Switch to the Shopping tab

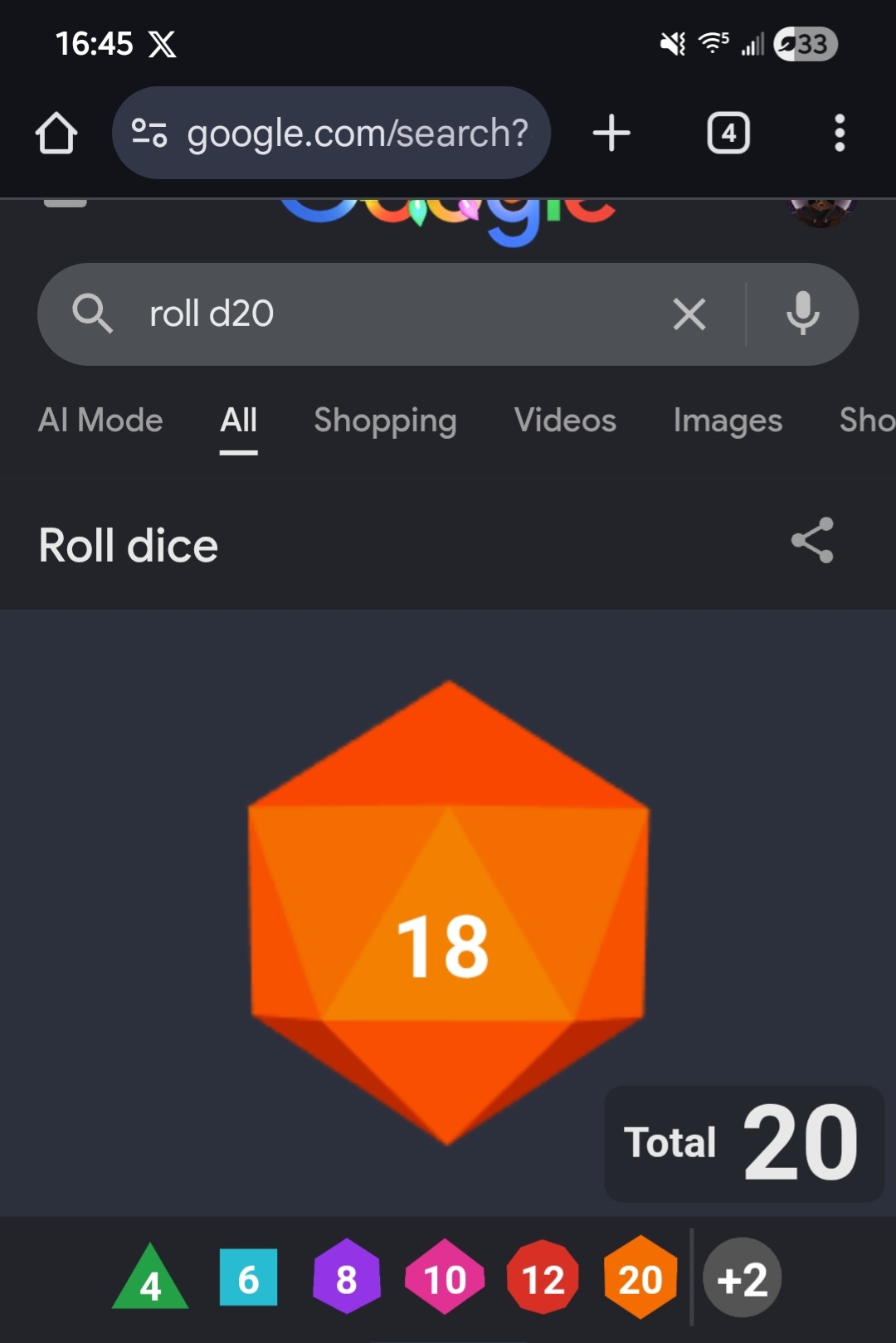[385, 421]
